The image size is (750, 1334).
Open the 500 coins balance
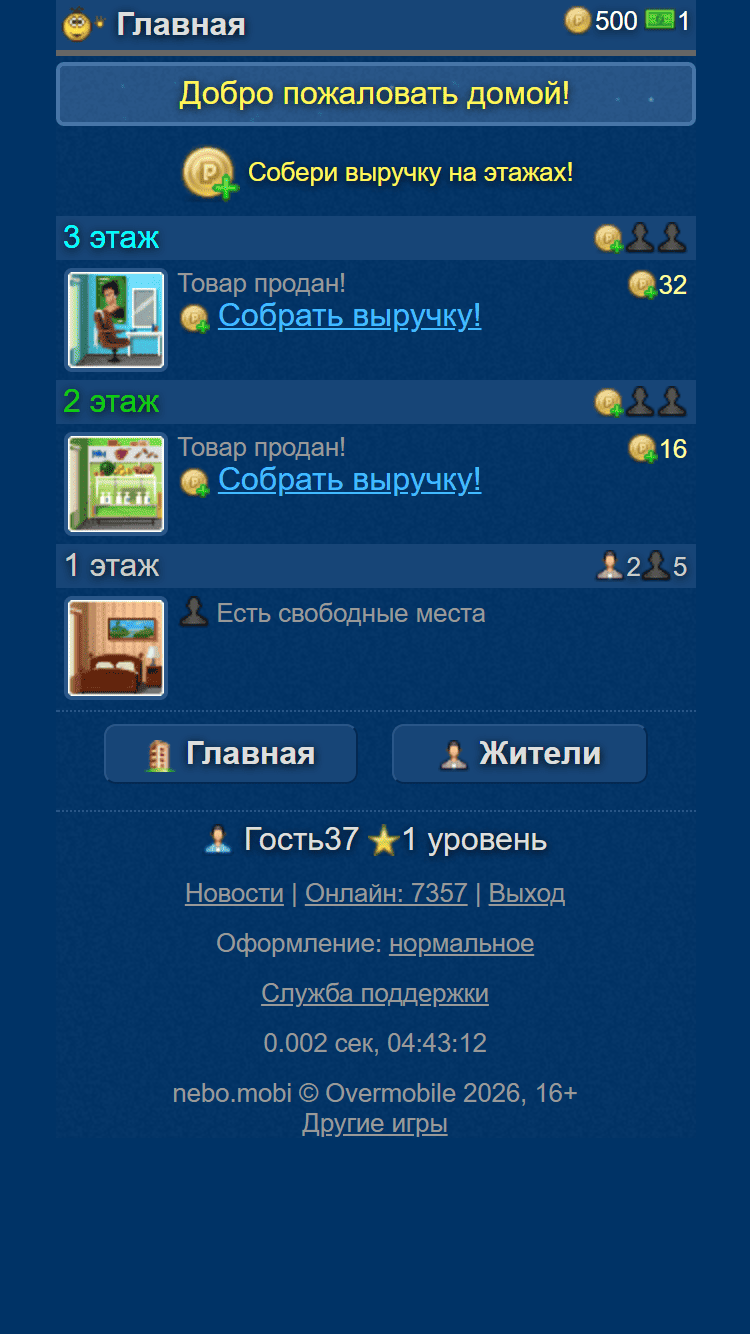602,21
